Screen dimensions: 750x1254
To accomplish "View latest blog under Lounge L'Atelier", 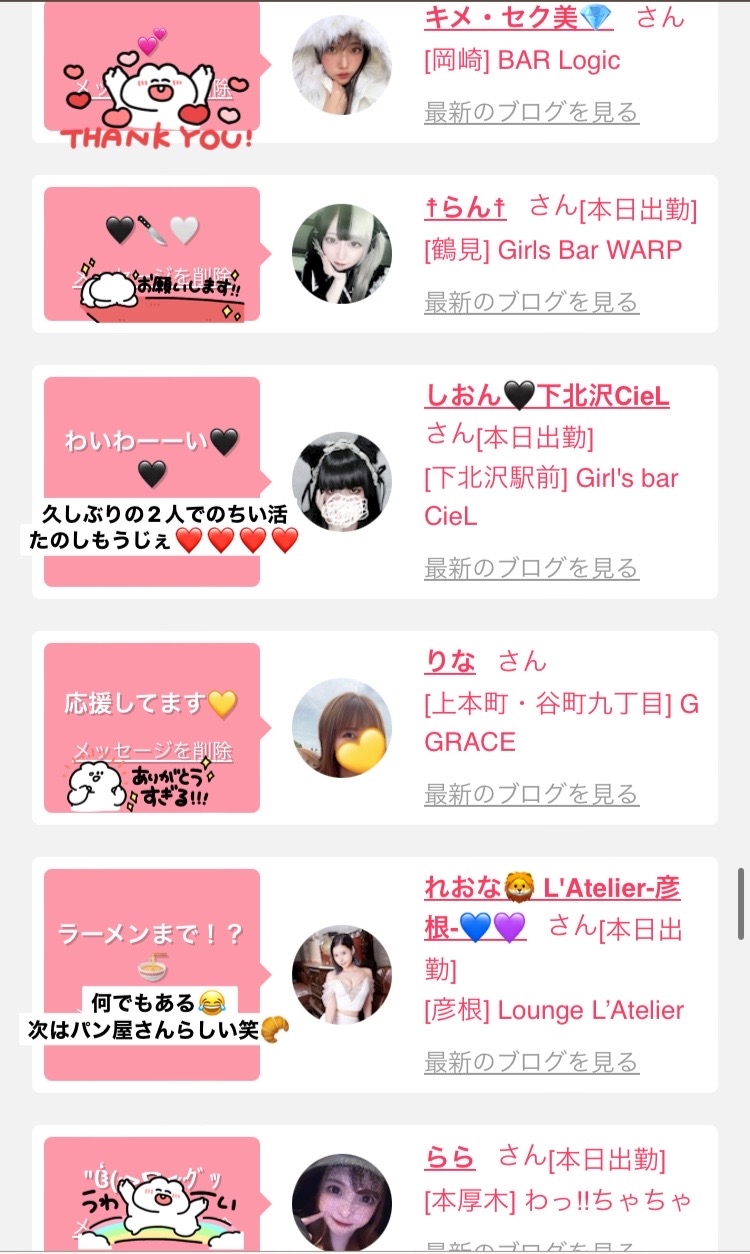I will pos(531,1061).
